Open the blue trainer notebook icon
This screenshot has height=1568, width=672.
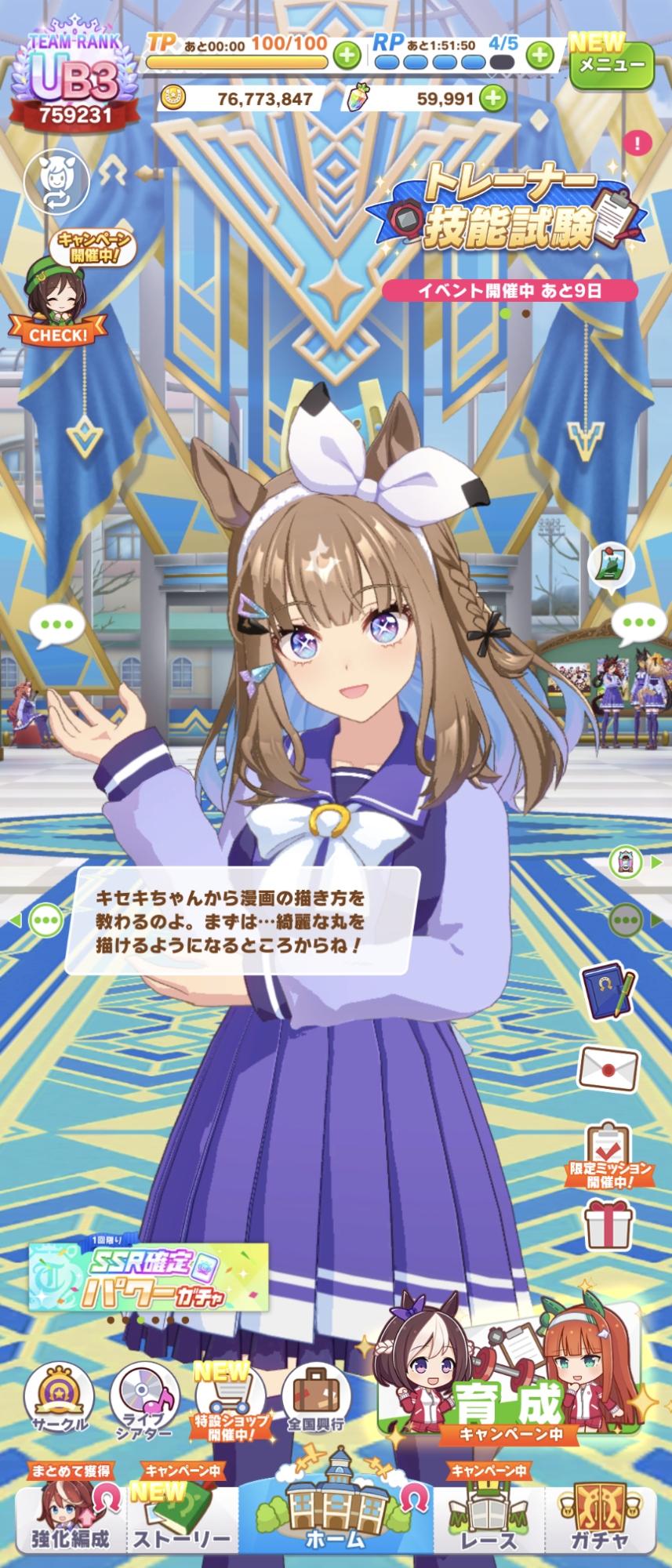tap(607, 992)
